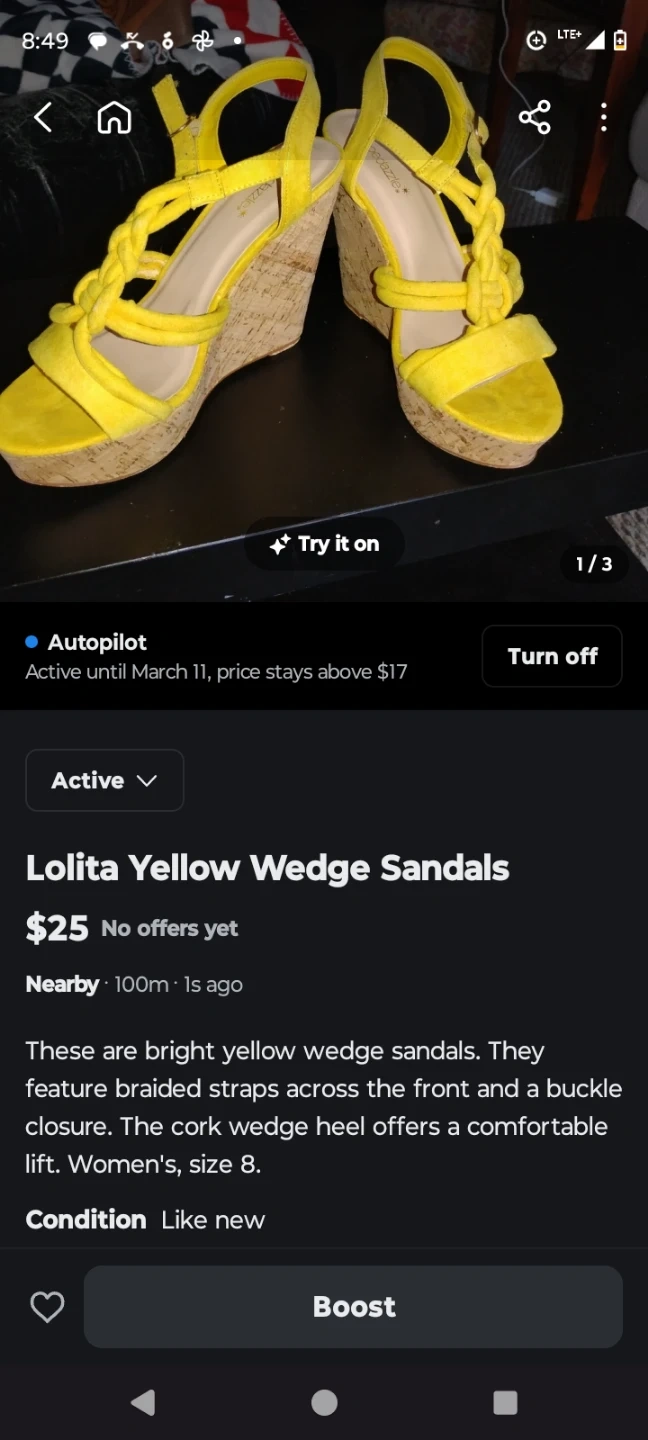Go back using the top arrow
Viewport: 648px width, 1440px height.
click(x=42, y=118)
